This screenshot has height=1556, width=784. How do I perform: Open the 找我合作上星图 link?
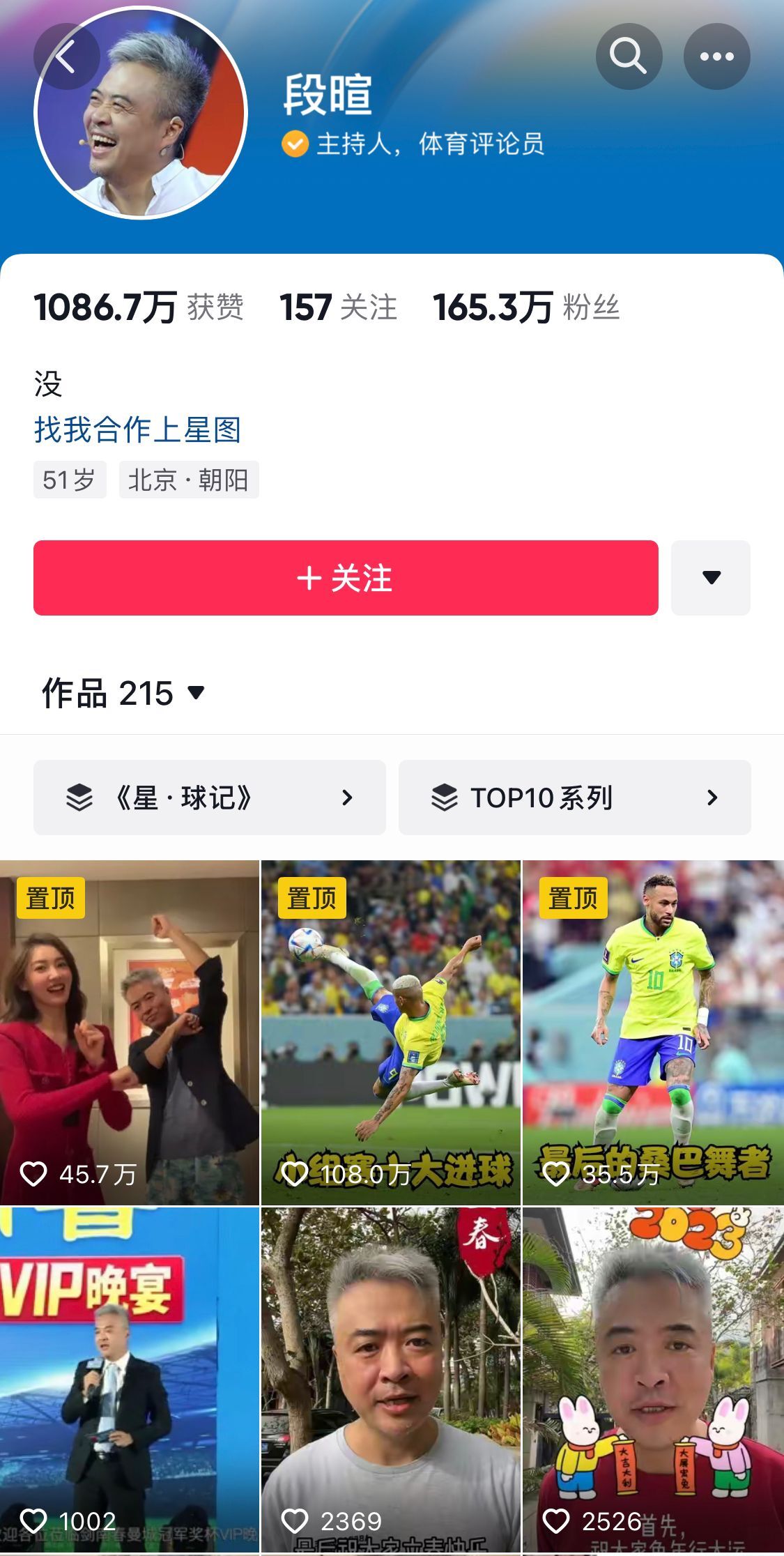(137, 429)
